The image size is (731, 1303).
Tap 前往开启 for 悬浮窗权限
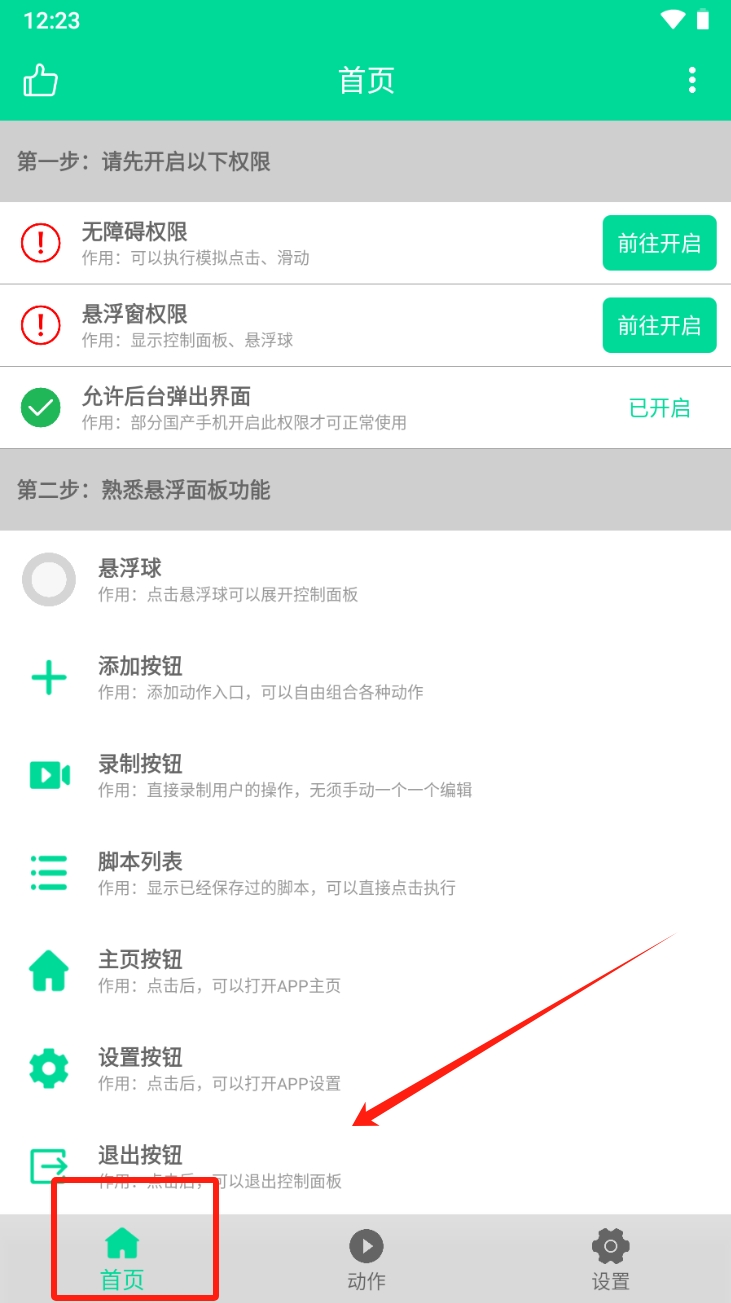(659, 325)
